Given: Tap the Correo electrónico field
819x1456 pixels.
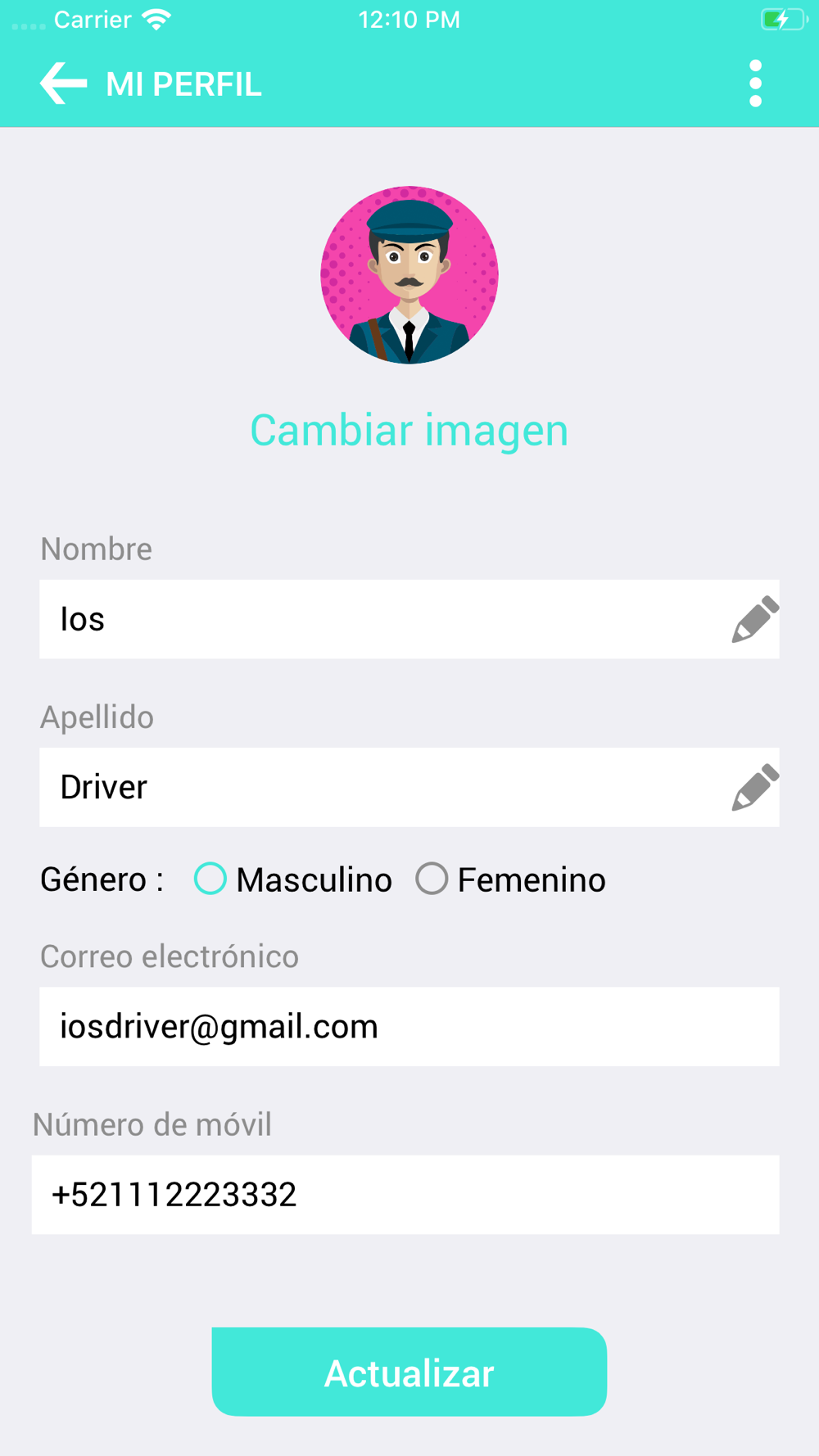Looking at the screenshot, I should click(x=409, y=1026).
